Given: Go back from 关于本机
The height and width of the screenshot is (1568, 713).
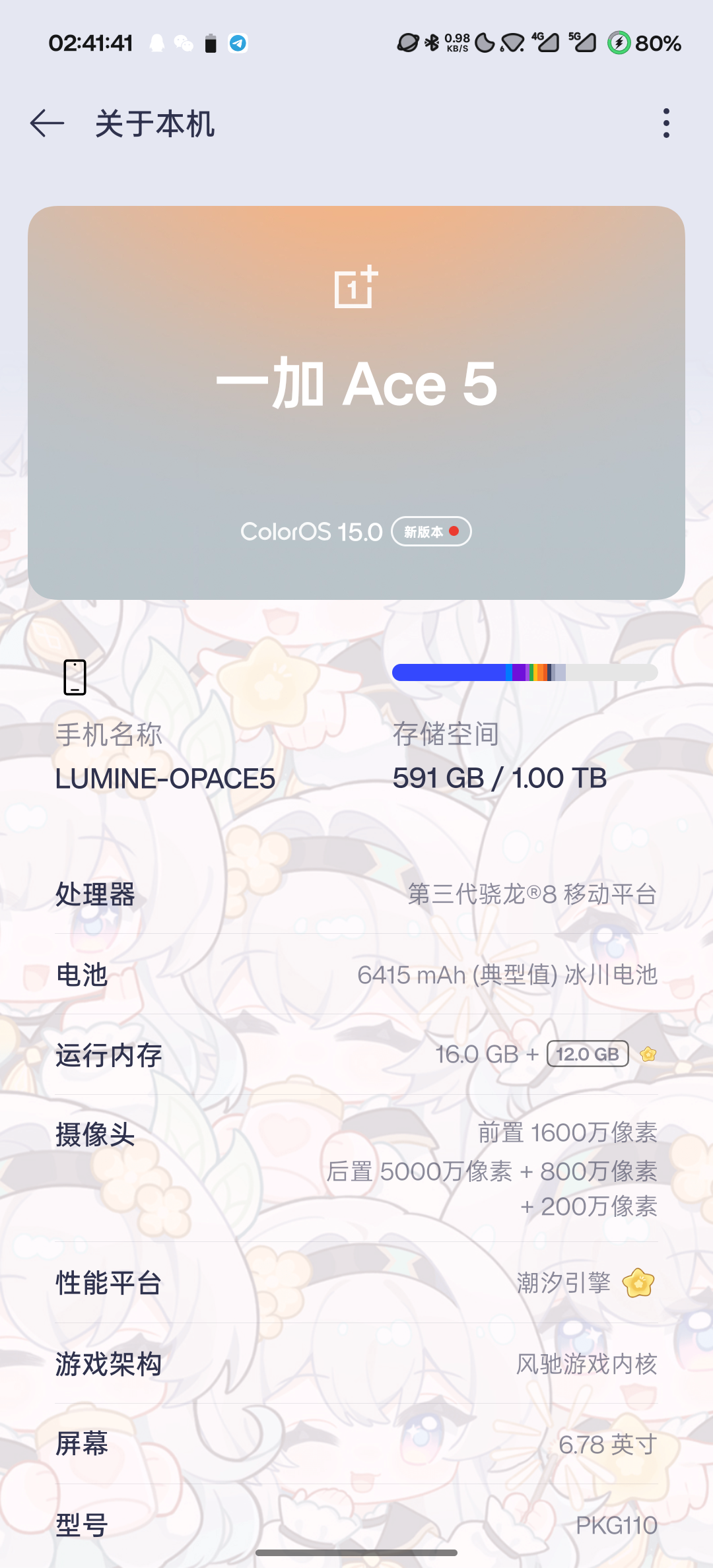Looking at the screenshot, I should (x=47, y=123).
